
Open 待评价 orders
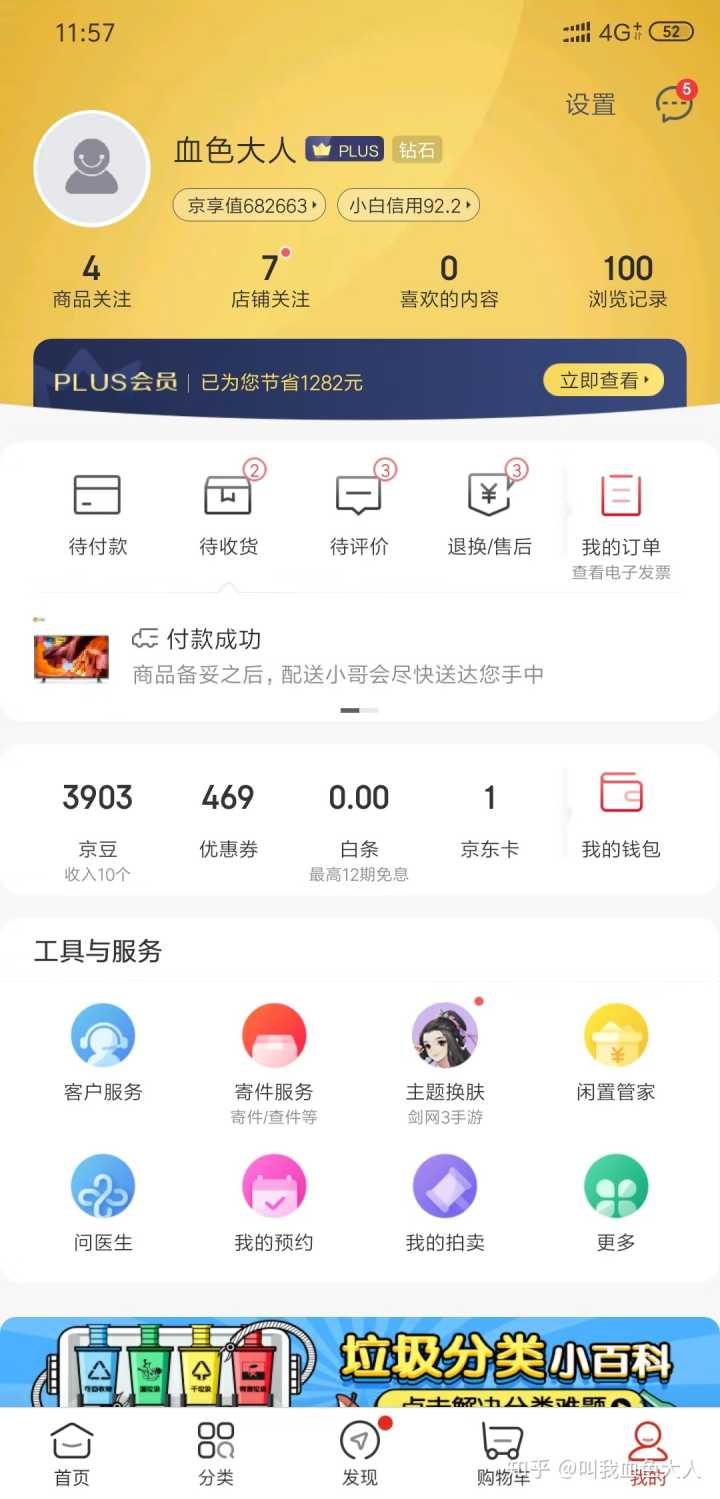[359, 512]
